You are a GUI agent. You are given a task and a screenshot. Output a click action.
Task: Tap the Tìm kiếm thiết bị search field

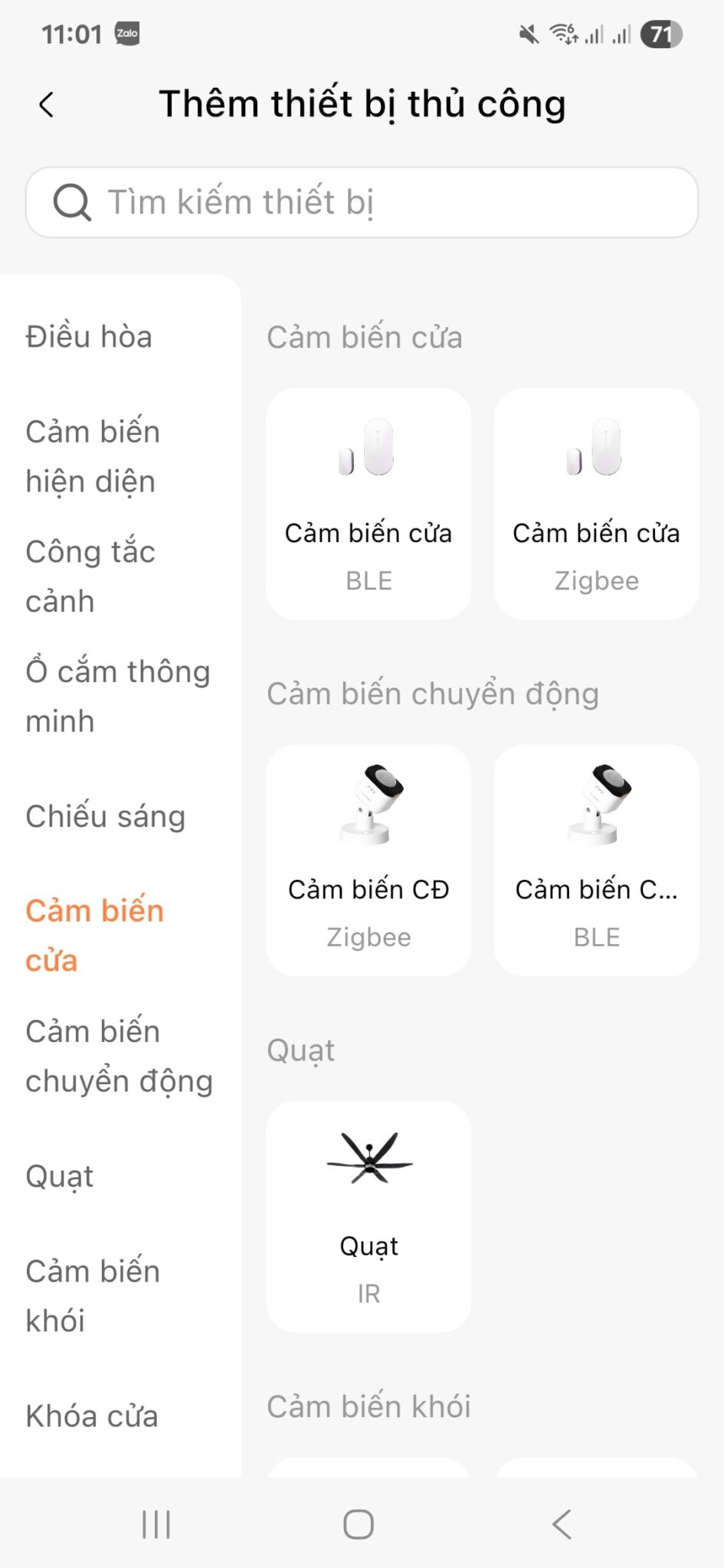pyautogui.click(x=360, y=202)
